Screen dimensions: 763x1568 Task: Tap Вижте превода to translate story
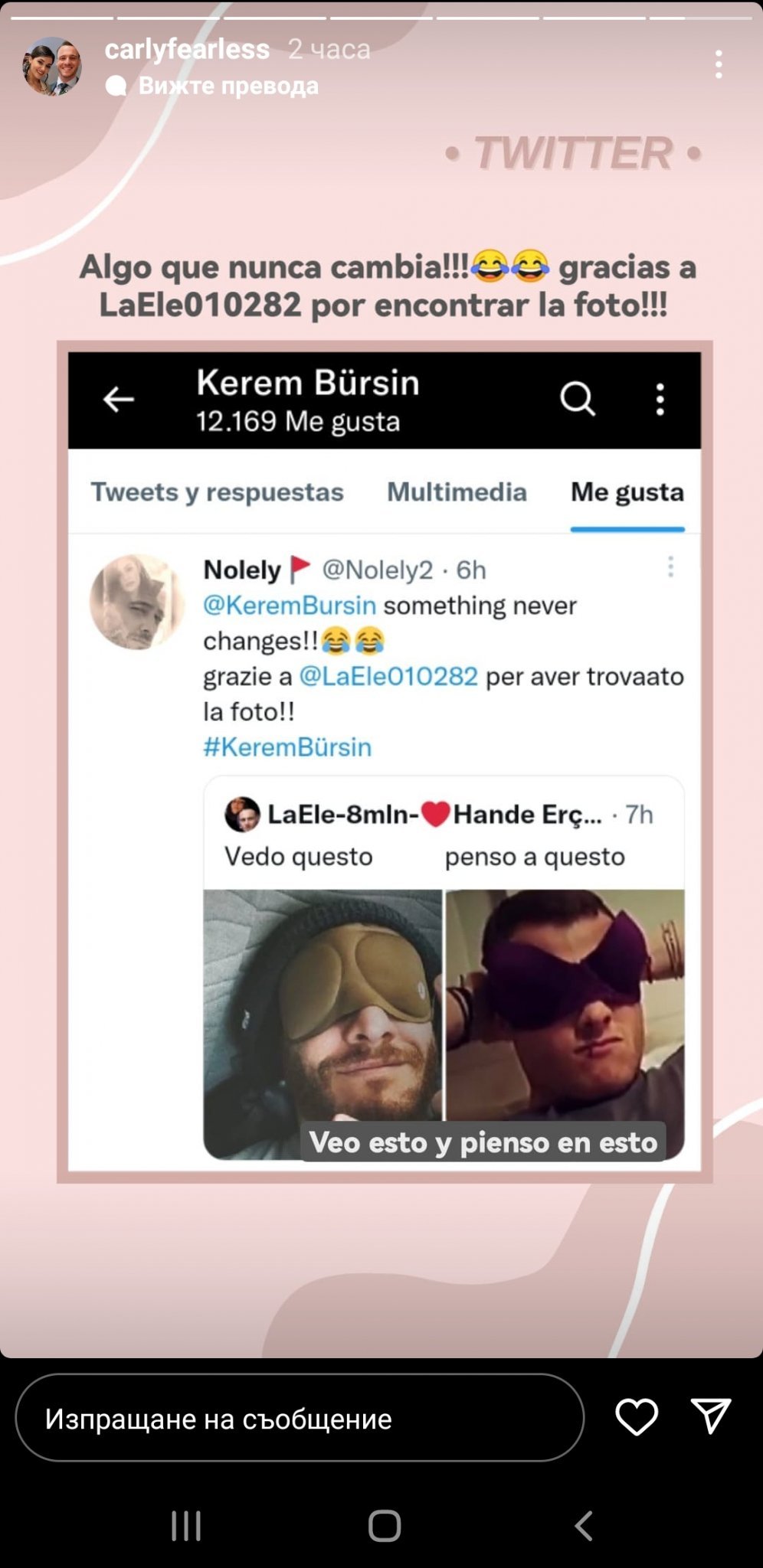coord(228,85)
